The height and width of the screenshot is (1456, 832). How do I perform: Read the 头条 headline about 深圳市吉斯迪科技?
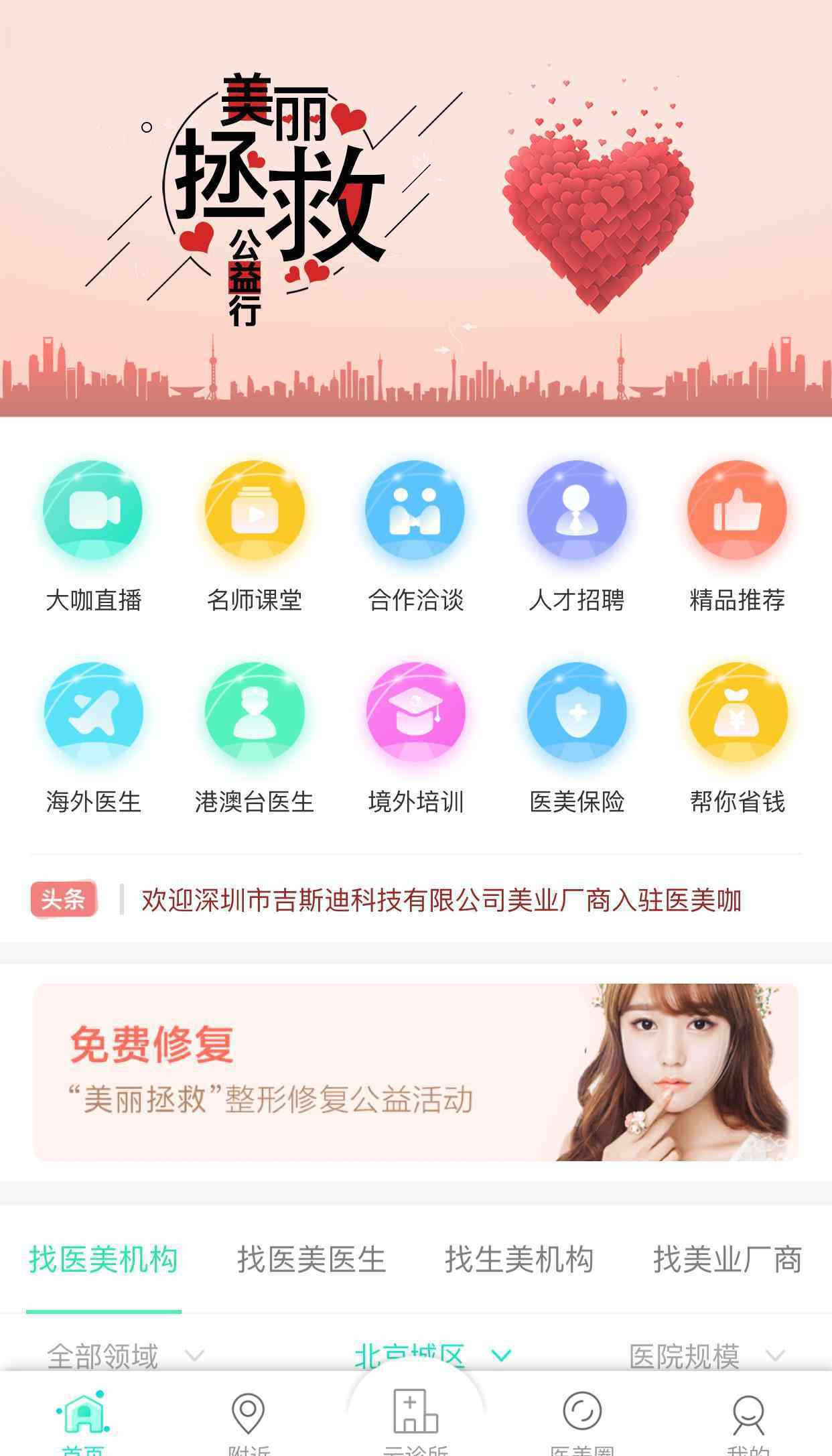[441, 900]
